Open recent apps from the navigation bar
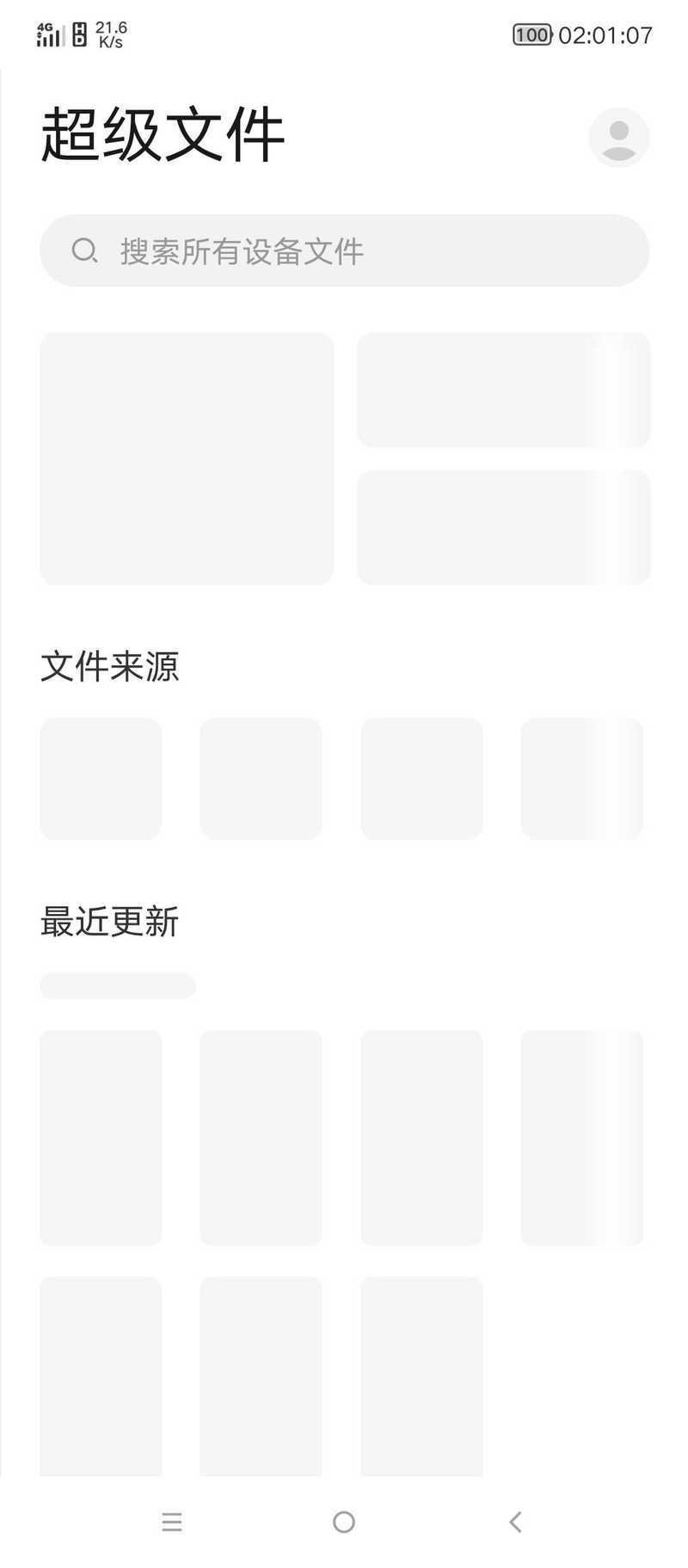 [172, 1522]
